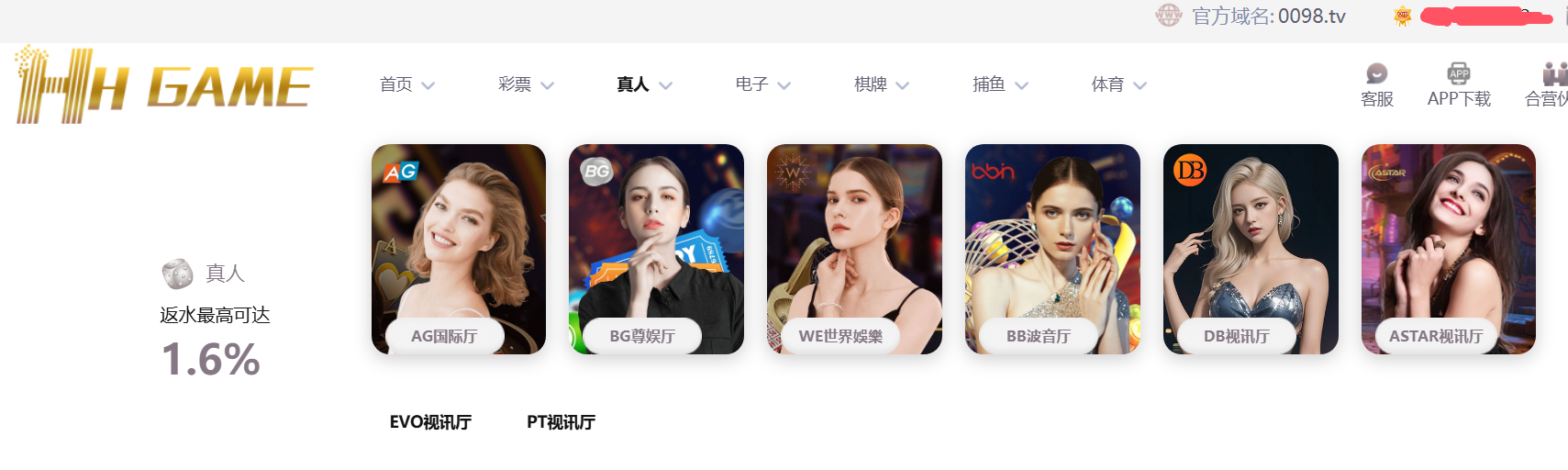
Task: Open the BB波音厅 tile
Action: pyautogui.click(x=1052, y=249)
